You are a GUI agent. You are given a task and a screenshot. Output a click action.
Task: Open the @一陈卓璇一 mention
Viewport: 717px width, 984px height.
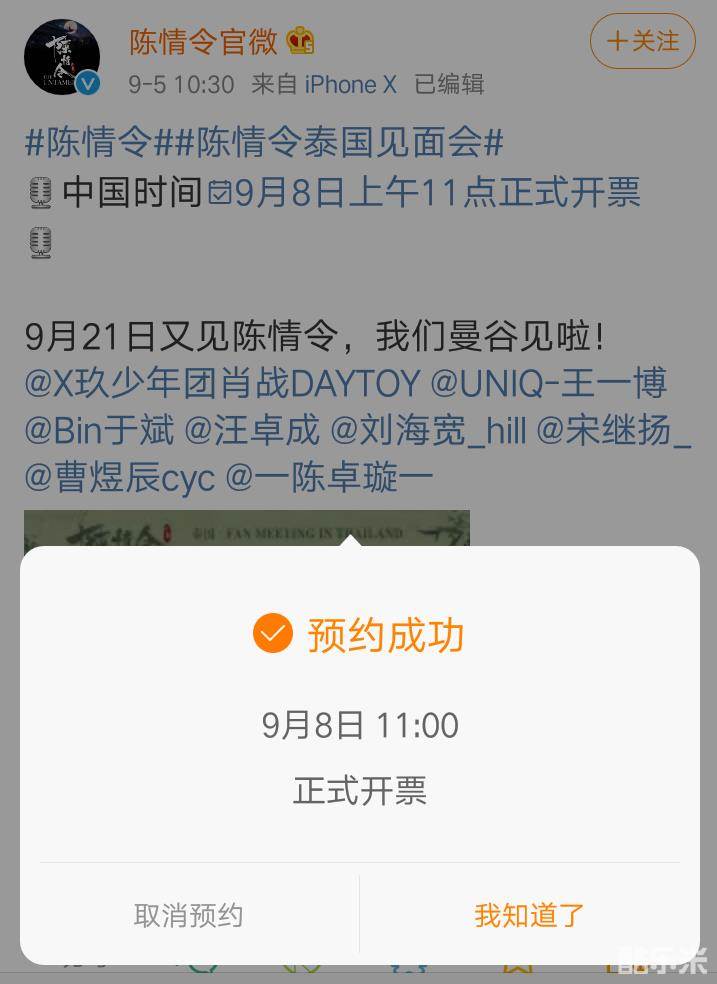pyautogui.click(x=330, y=478)
